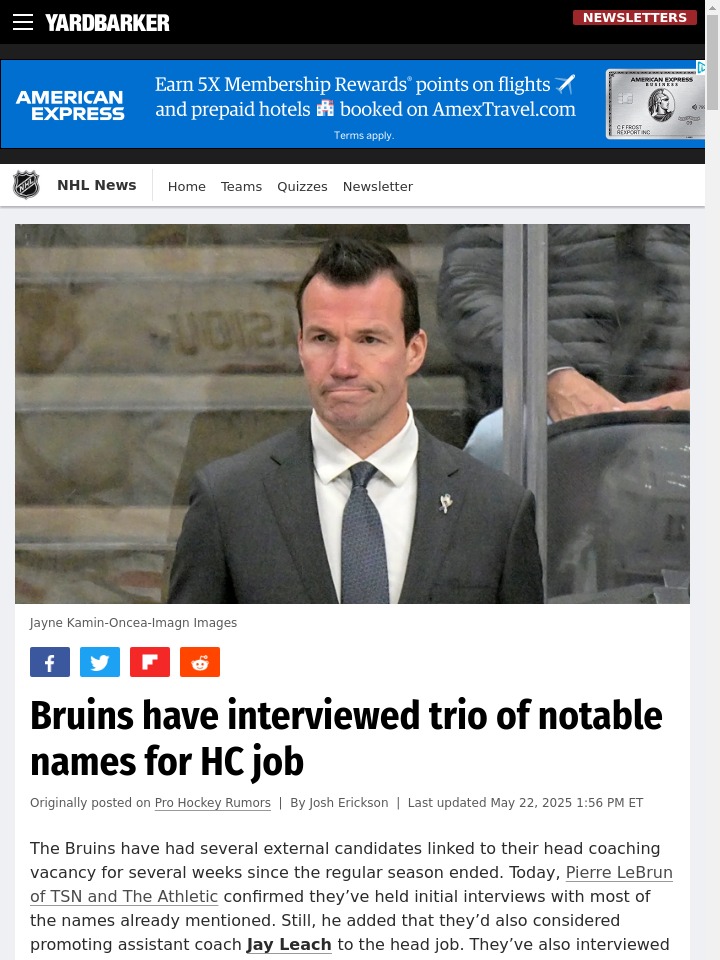
Task: Share article on Reddit
Action: tap(200, 662)
